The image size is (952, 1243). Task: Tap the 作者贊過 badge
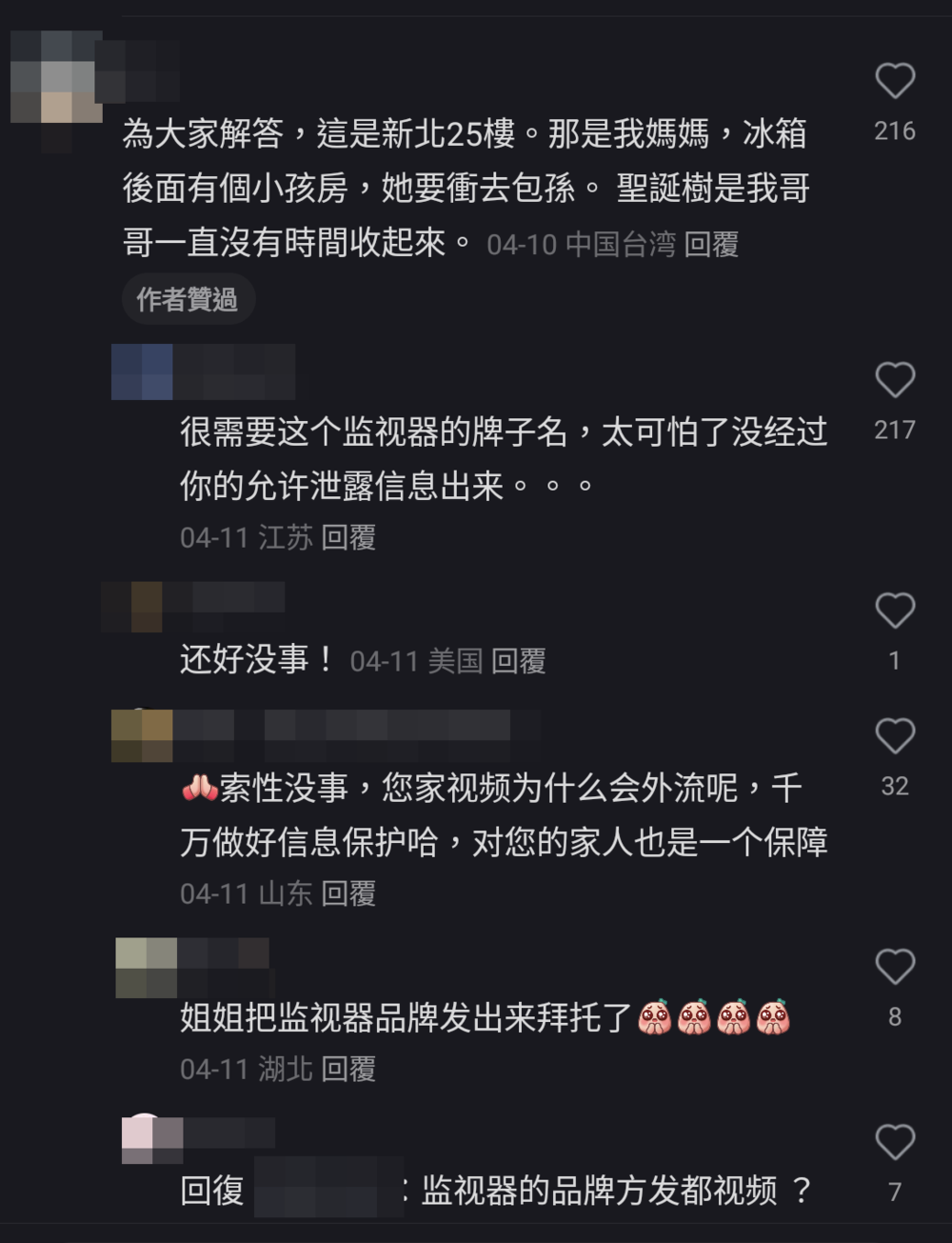(x=188, y=299)
